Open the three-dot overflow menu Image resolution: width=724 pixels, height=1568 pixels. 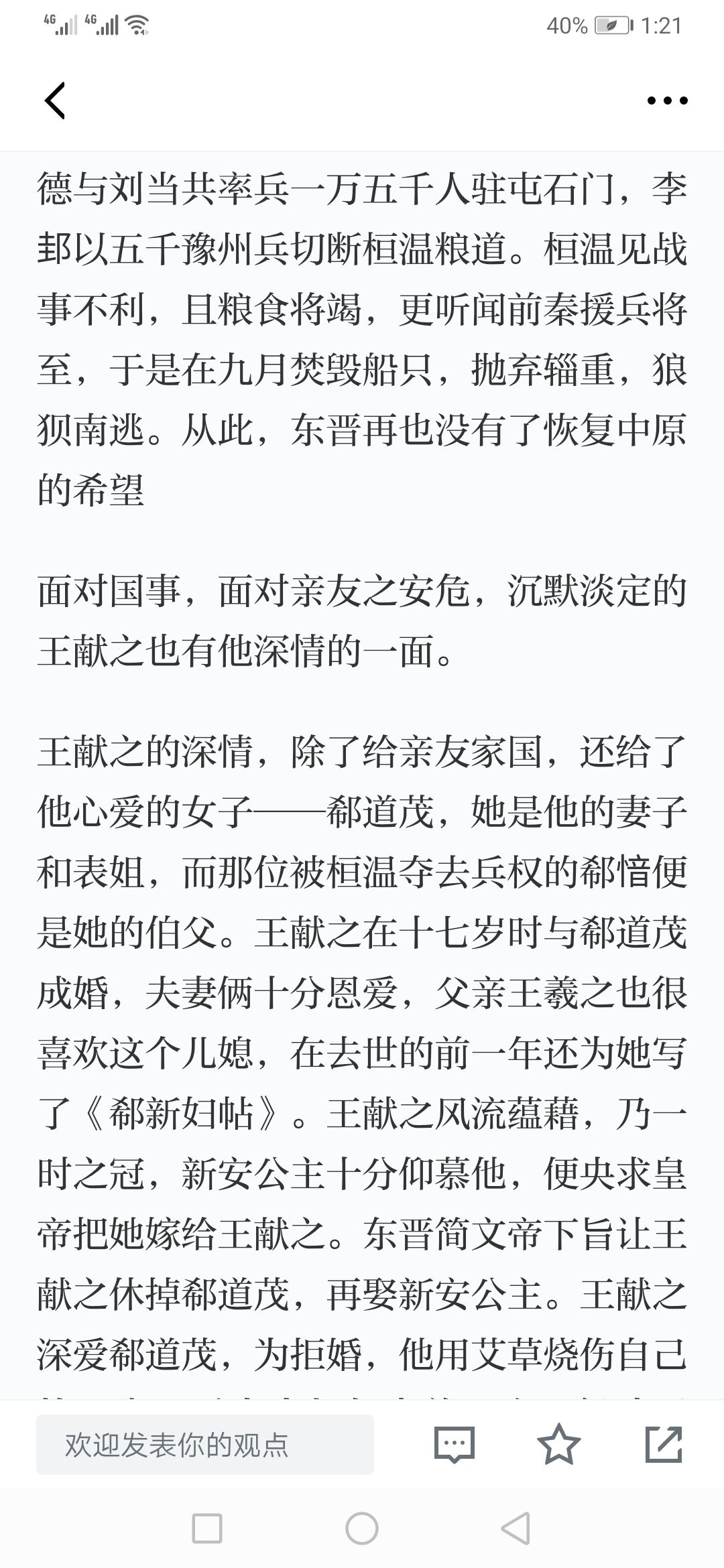click(x=667, y=101)
